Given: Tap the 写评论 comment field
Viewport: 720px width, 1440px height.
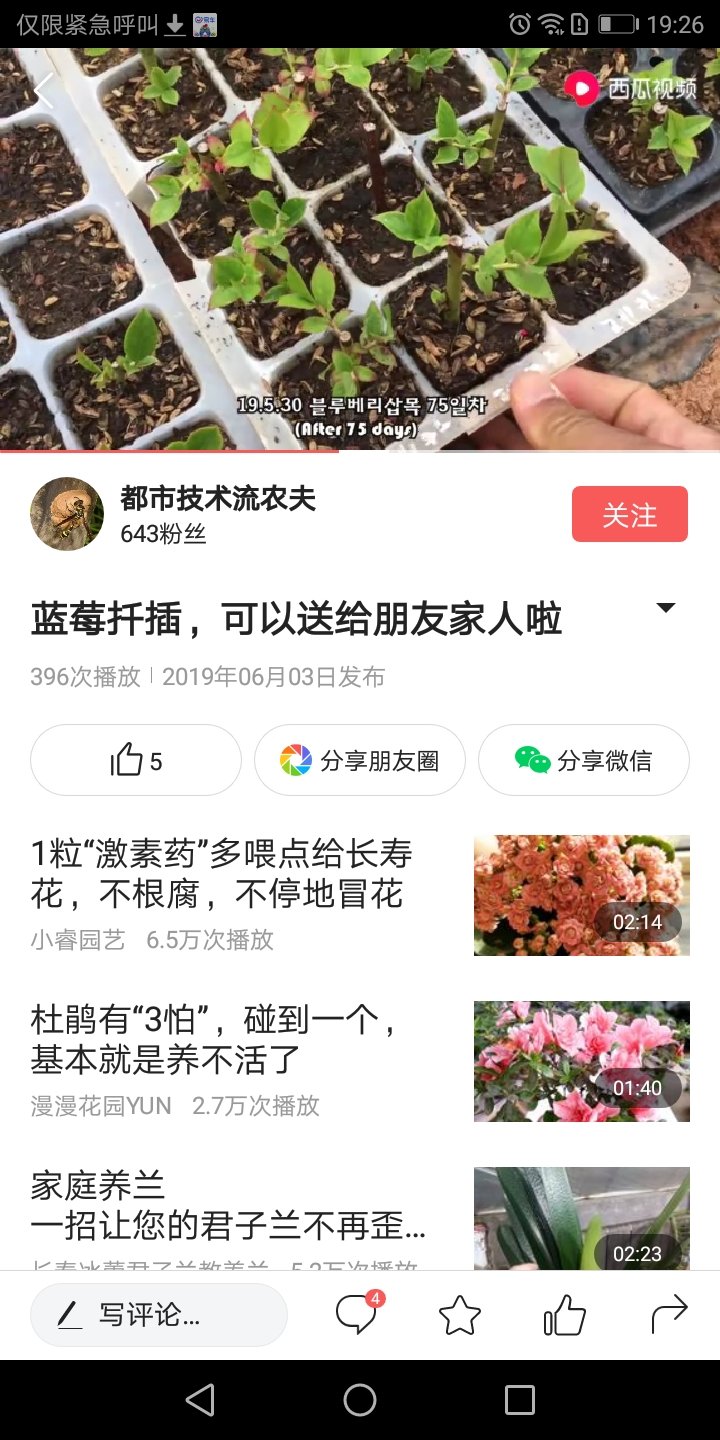Looking at the screenshot, I should pyautogui.click(x=159, y=1315).
